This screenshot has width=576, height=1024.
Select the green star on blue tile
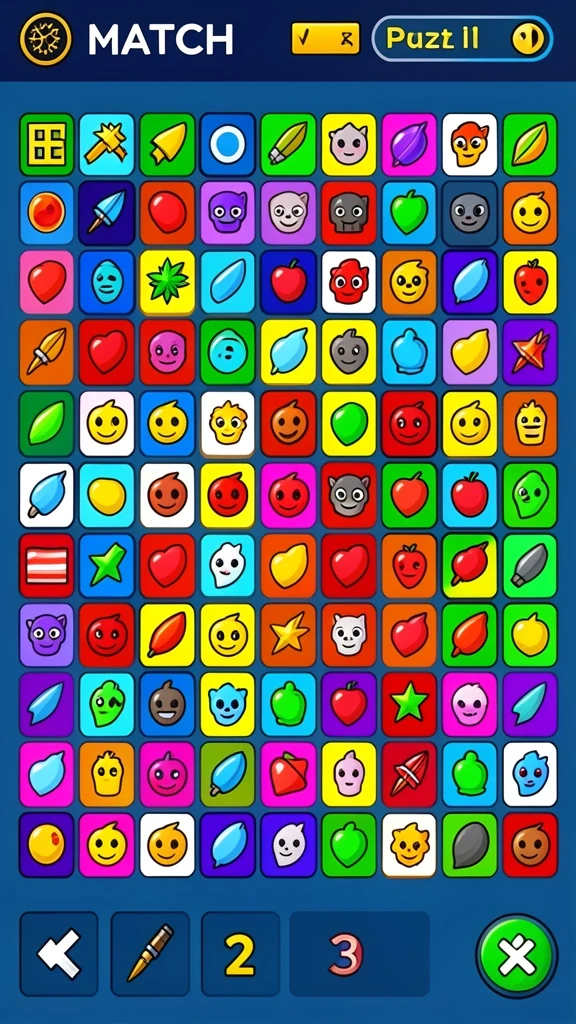point(106,566)
